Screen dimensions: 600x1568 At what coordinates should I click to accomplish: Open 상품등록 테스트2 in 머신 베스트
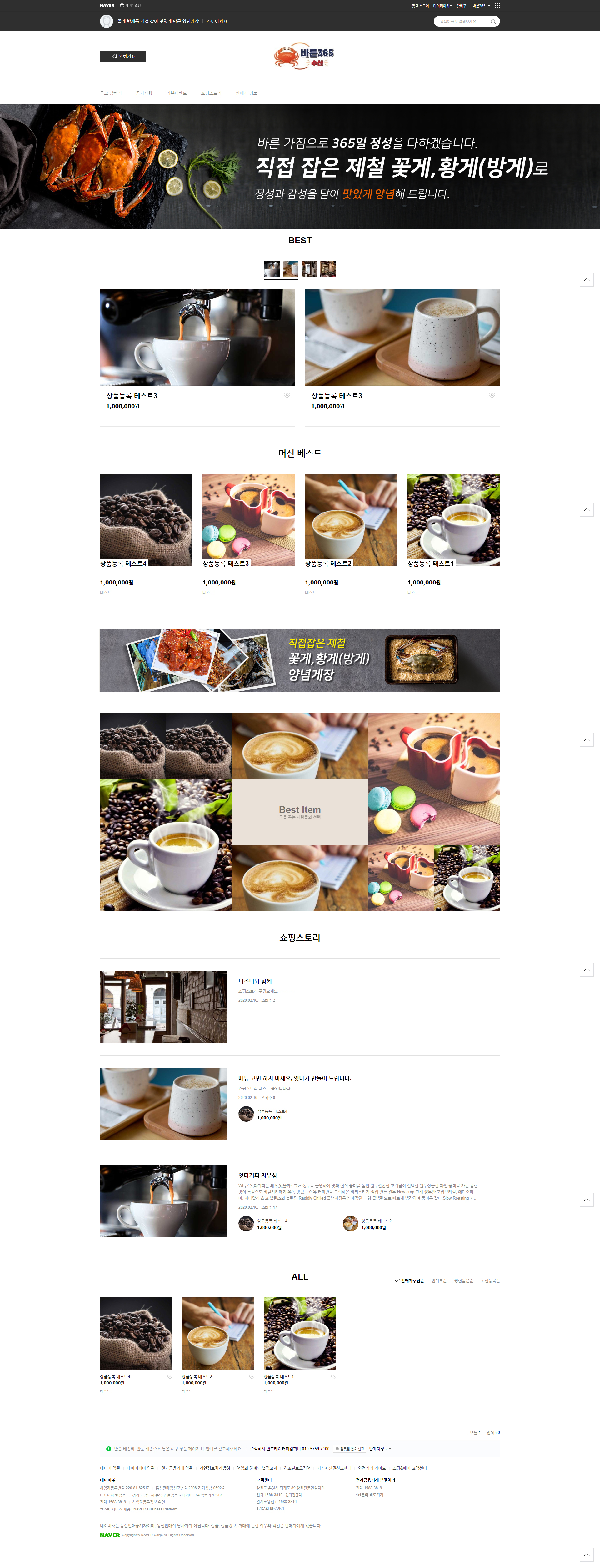351,520
